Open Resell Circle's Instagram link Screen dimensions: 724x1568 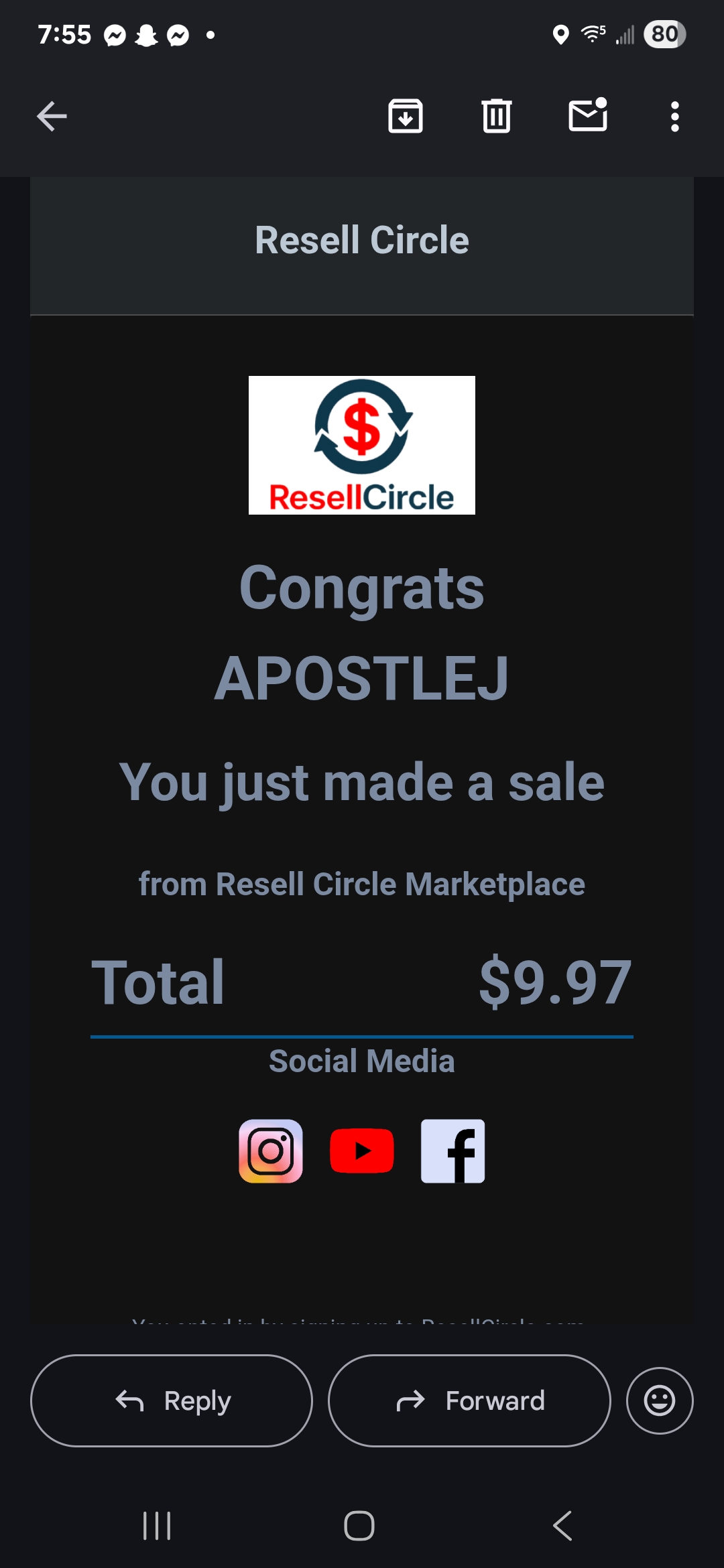point(271,1151)
